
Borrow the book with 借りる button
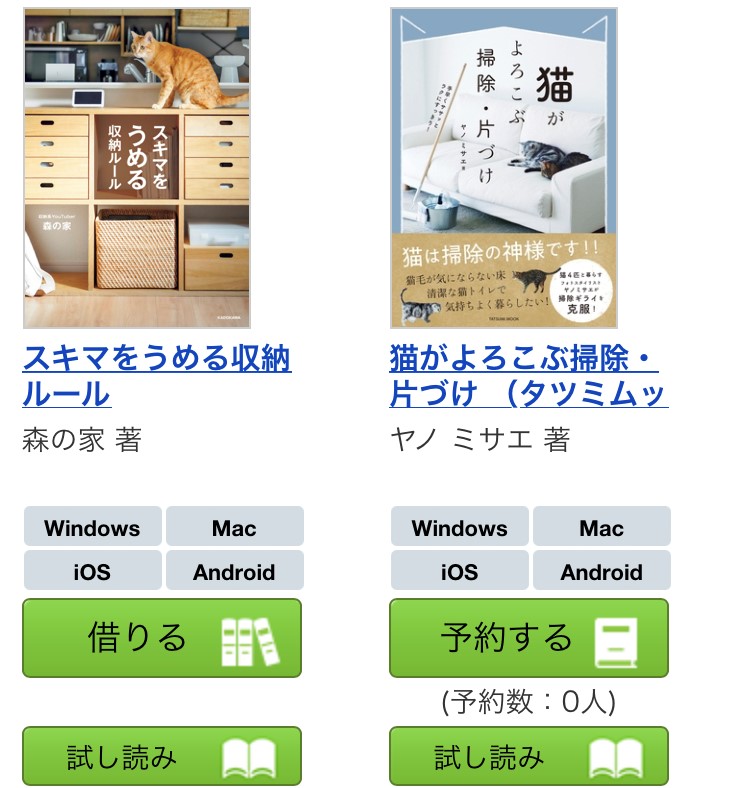click(x=162, y=638)
